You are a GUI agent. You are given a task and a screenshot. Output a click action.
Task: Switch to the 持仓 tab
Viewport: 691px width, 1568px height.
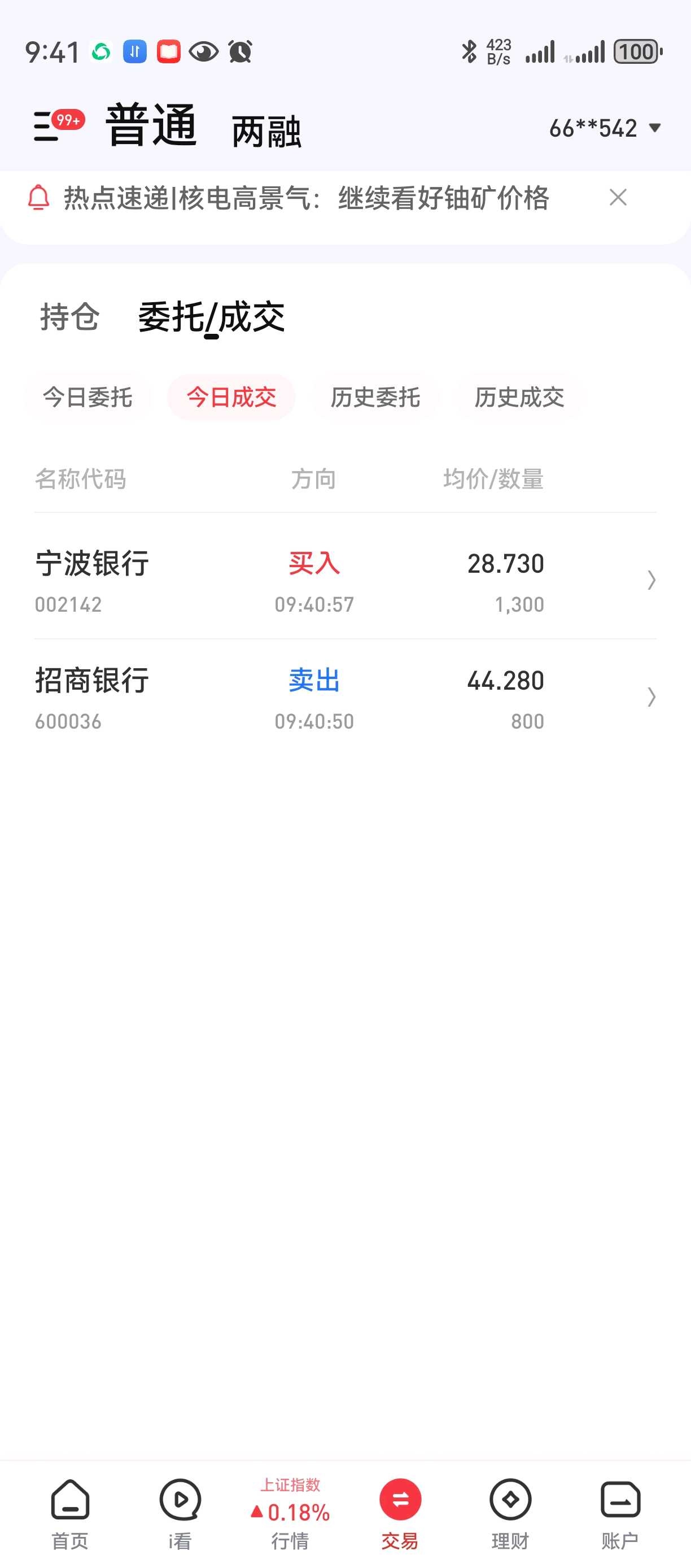coord(69,317)
